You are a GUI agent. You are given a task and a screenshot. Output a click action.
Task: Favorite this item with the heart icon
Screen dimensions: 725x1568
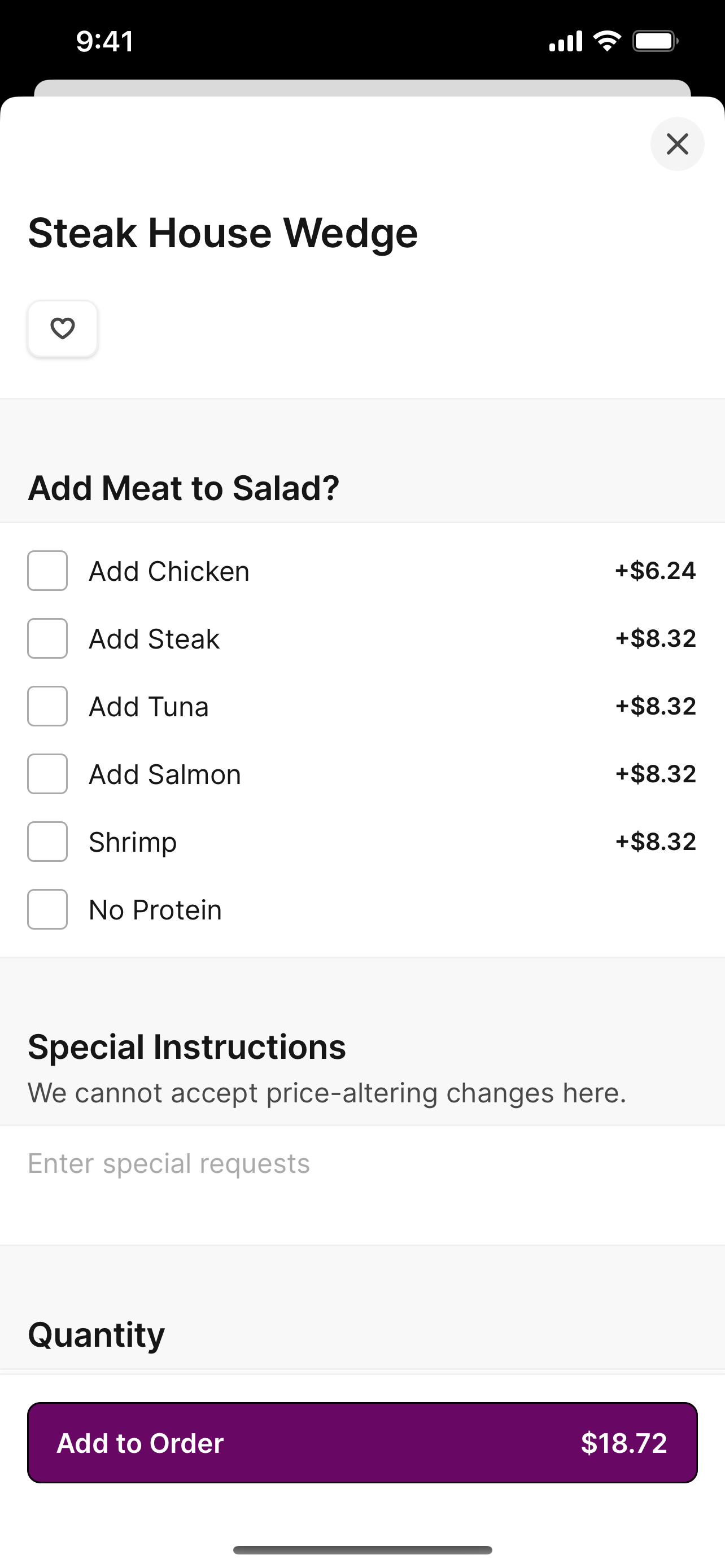coord(63,329)
